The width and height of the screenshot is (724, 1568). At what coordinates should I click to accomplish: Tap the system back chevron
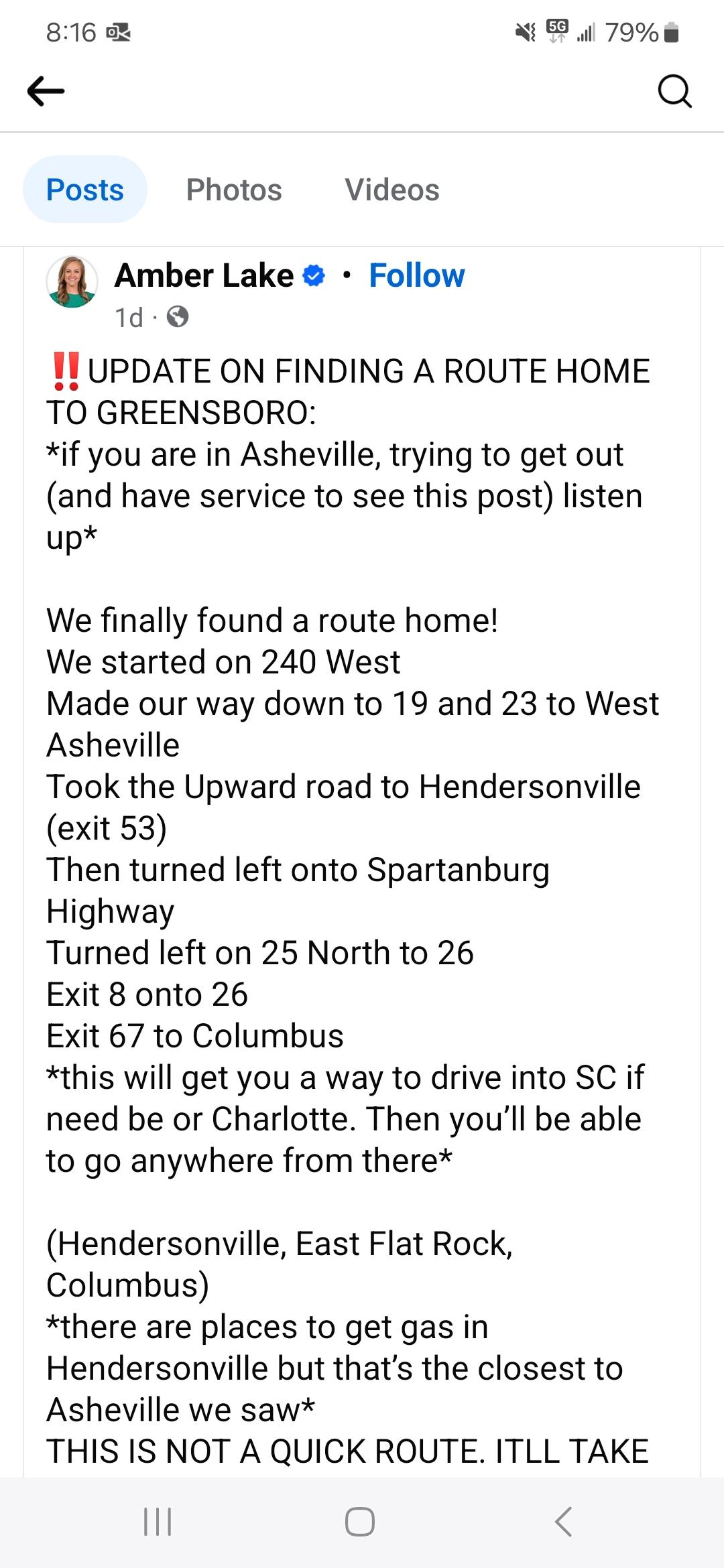click(564, 1521)
